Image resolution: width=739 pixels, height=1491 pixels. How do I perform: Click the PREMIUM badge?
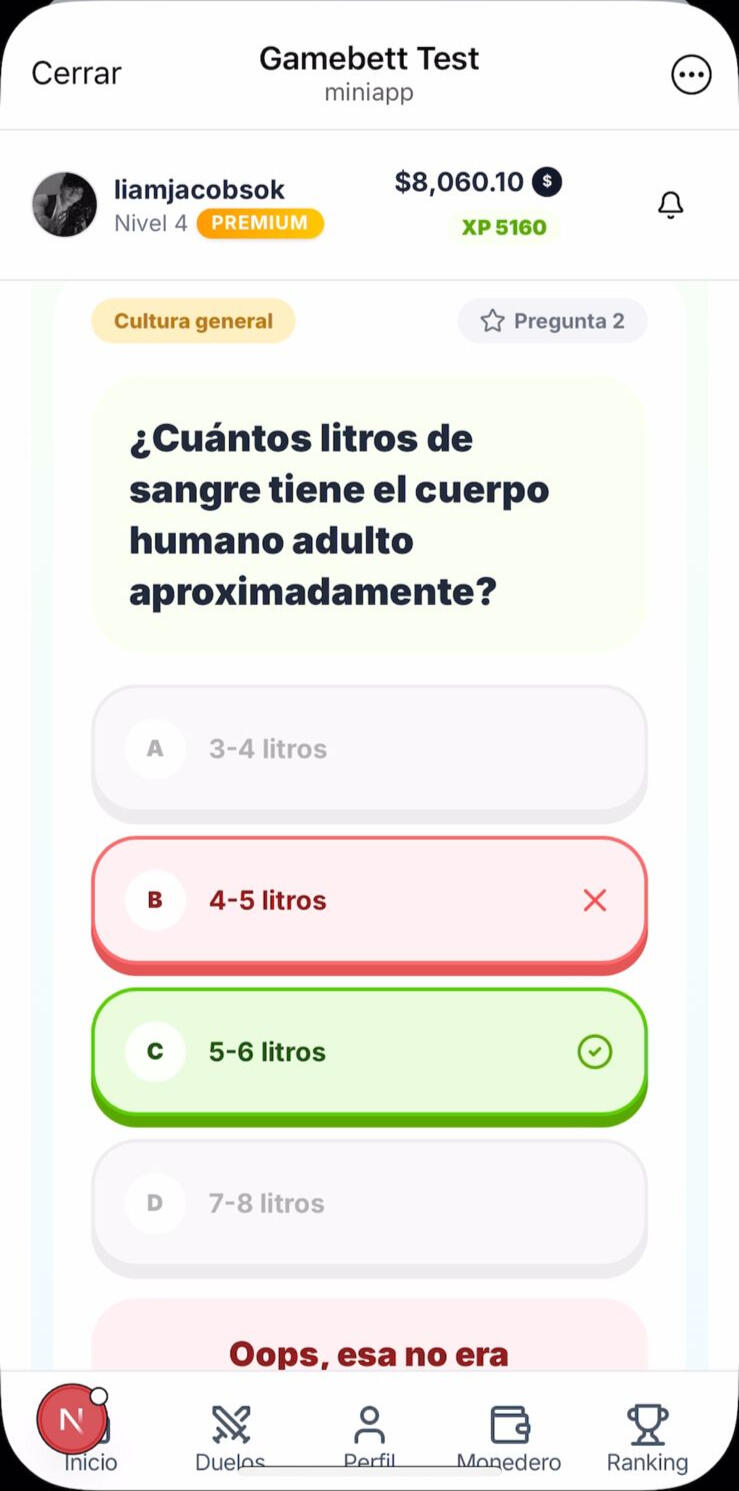[259, 224]
